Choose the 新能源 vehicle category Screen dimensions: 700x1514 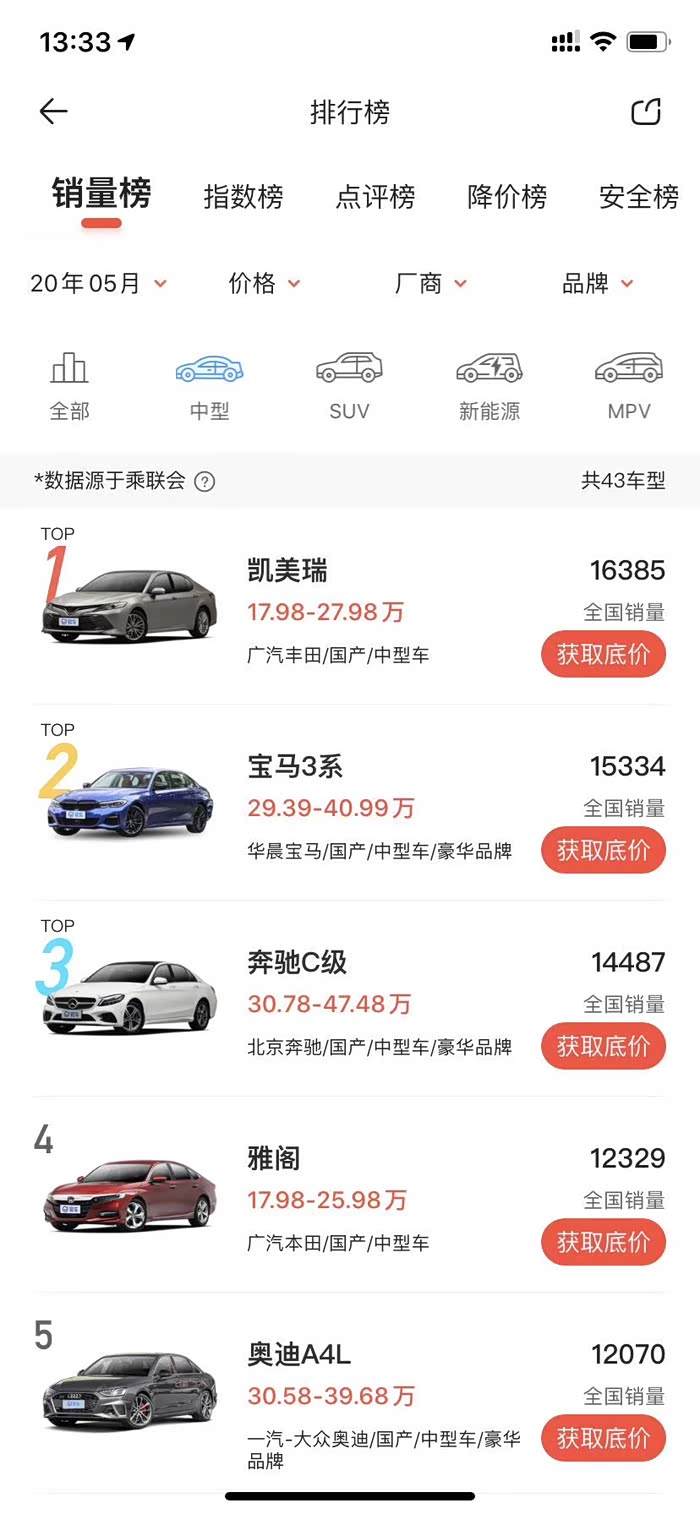click(489, 385)
